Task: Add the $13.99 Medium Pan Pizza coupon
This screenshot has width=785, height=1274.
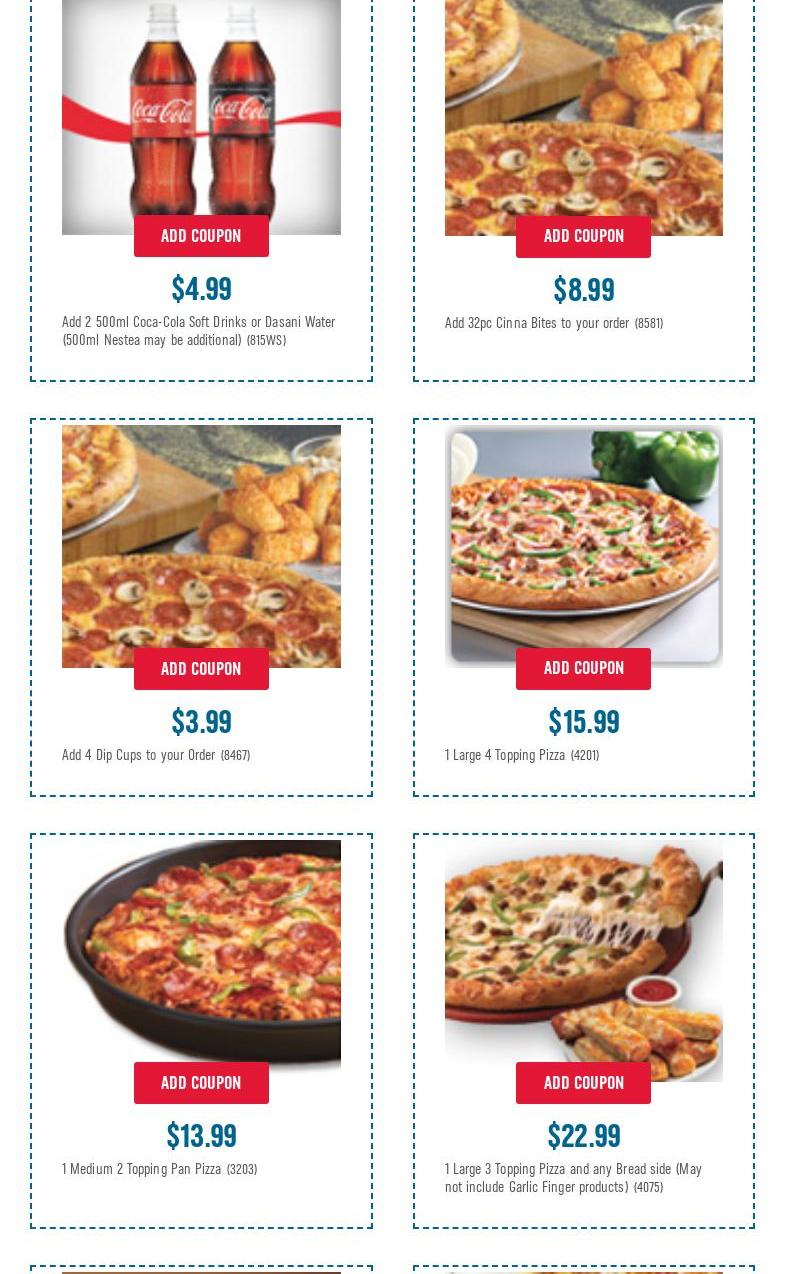Action: (201, 1083)
